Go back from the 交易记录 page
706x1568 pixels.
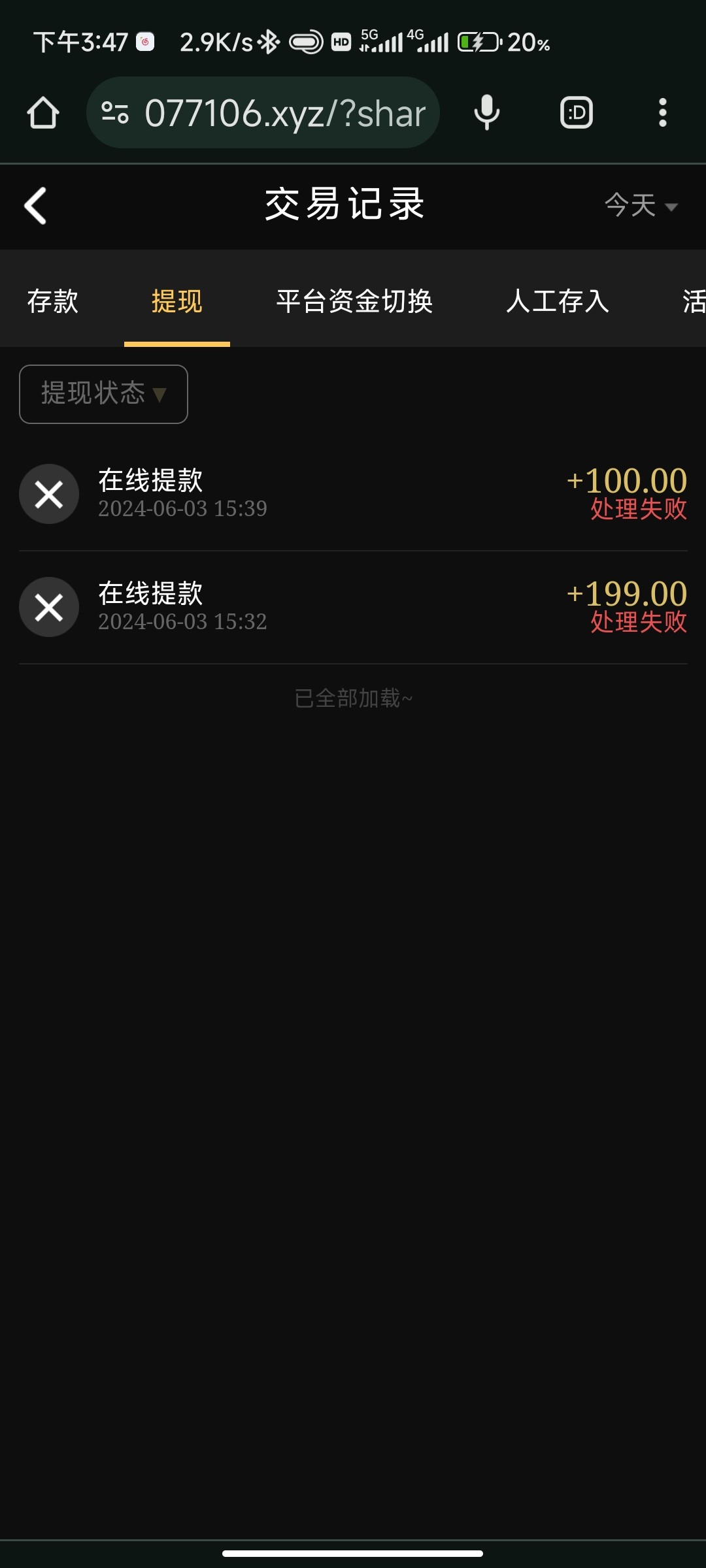click(x=36, y=206)
